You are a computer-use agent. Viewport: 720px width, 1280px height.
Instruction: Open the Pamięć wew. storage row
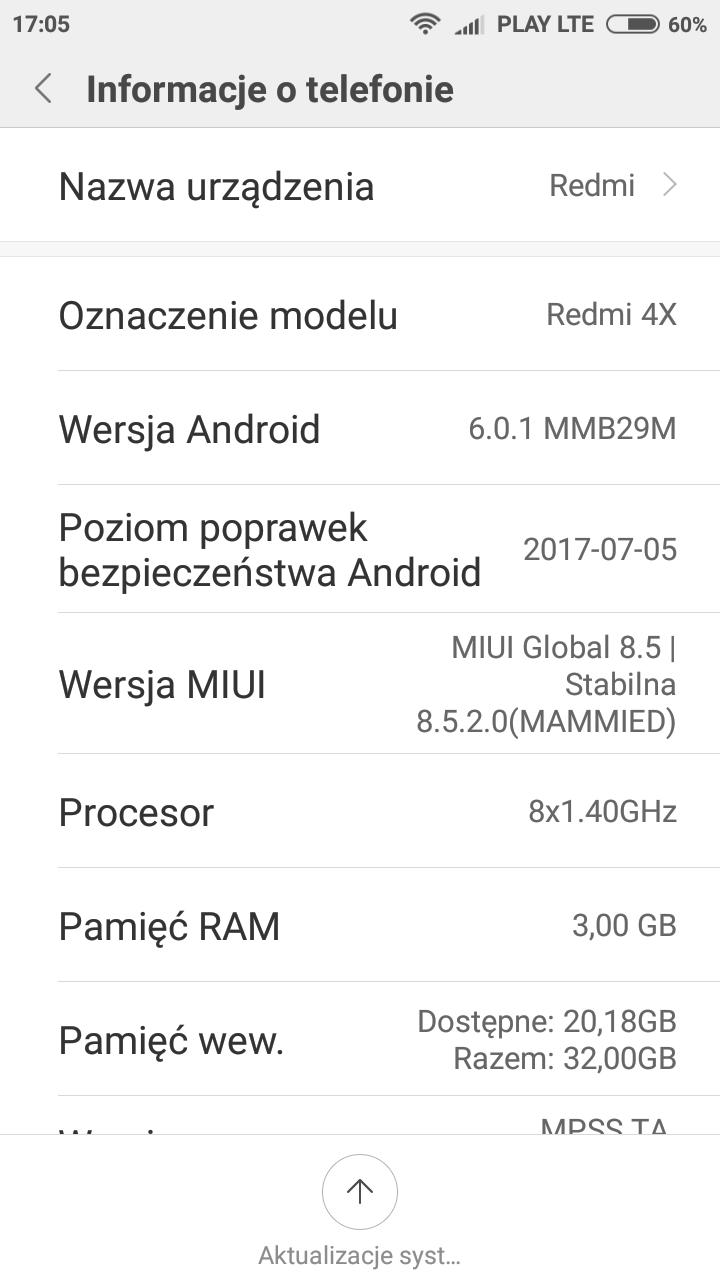point(360,1040)
